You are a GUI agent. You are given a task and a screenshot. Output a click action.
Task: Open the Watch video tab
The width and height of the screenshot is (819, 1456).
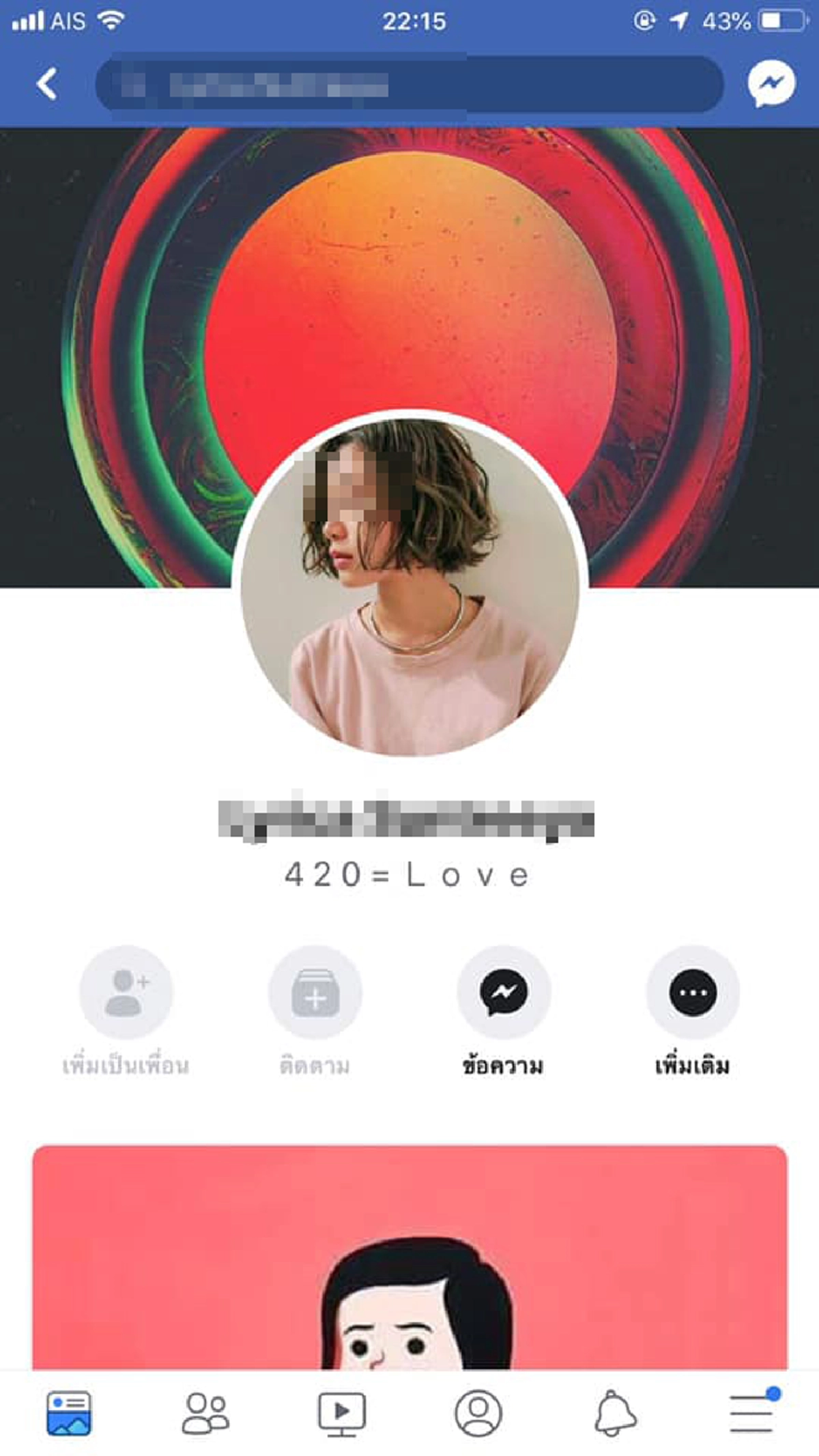point(342,1413)
